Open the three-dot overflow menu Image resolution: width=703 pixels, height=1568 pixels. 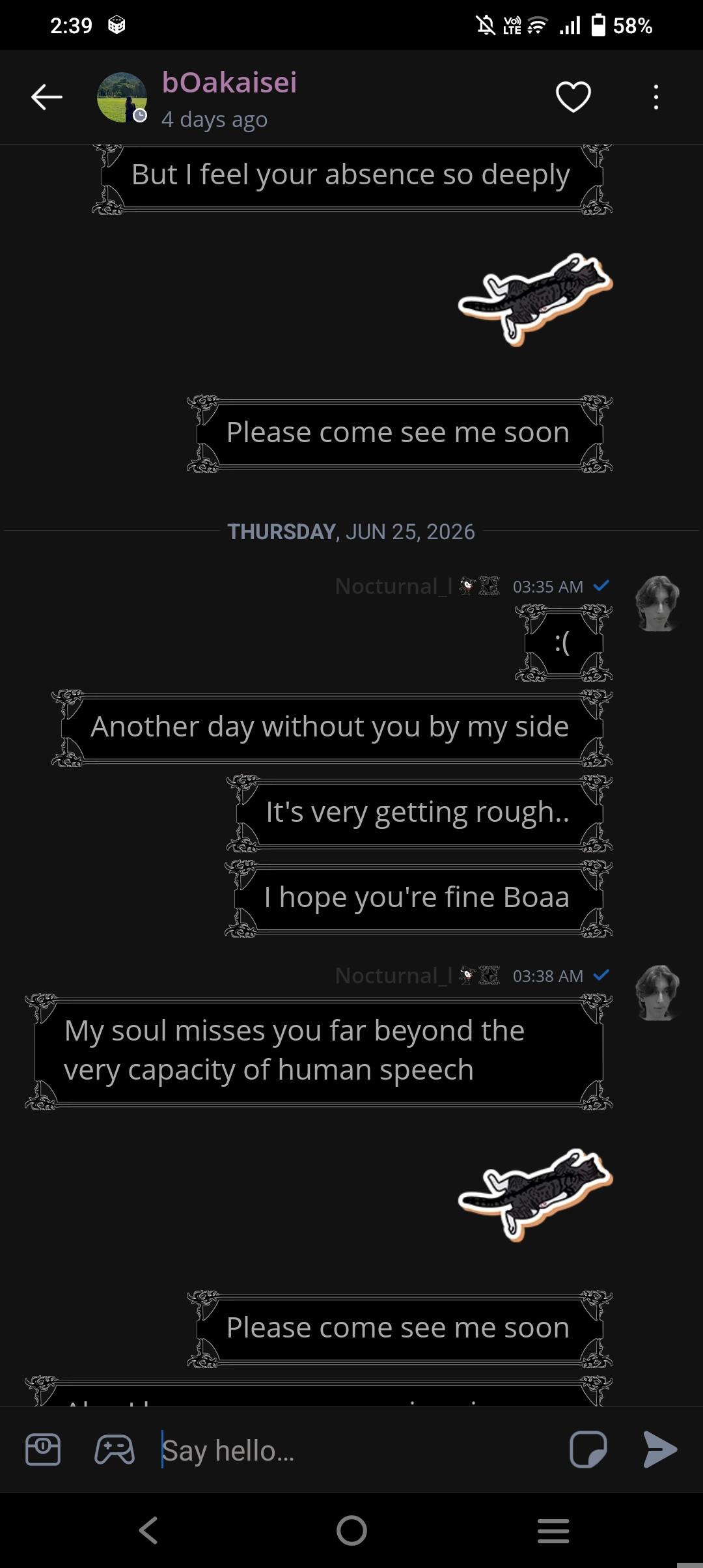[656, 97]
